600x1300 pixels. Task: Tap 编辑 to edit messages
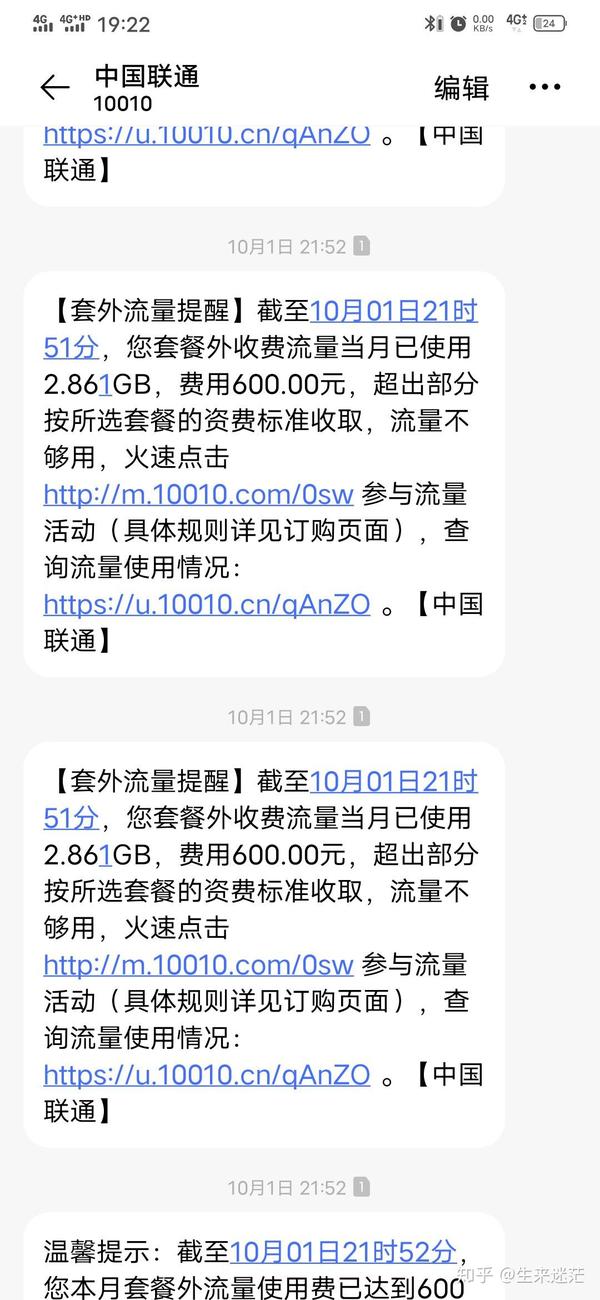coord(461,88)
